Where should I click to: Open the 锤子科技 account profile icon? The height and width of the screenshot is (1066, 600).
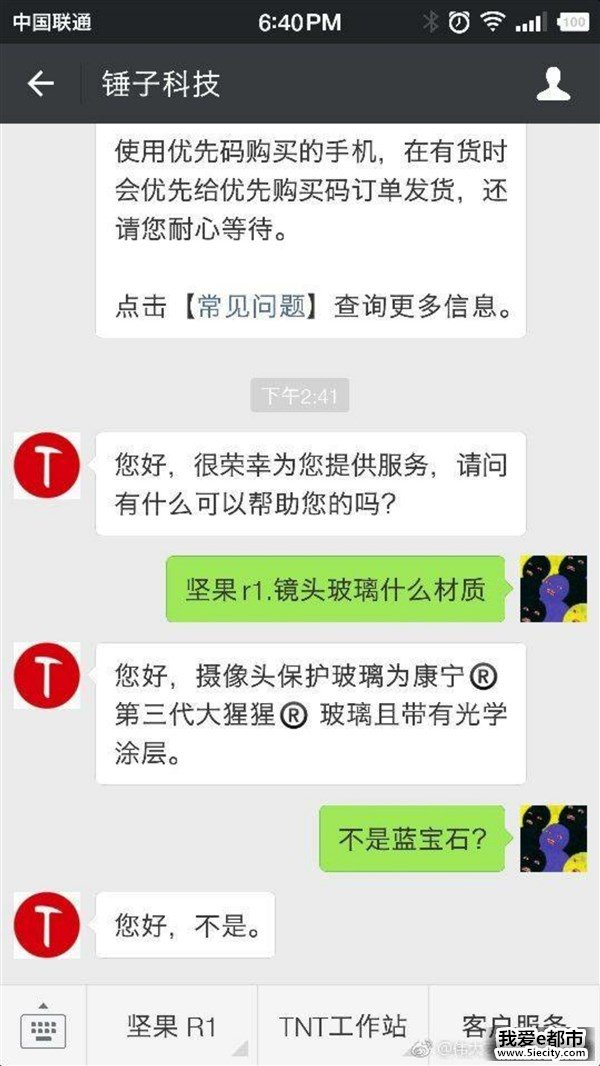click(553, 85)
